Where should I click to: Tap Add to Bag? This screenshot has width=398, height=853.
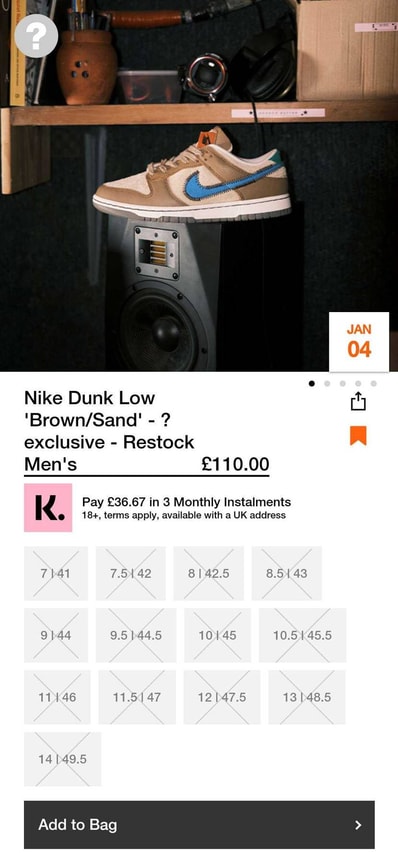(199, 825)
